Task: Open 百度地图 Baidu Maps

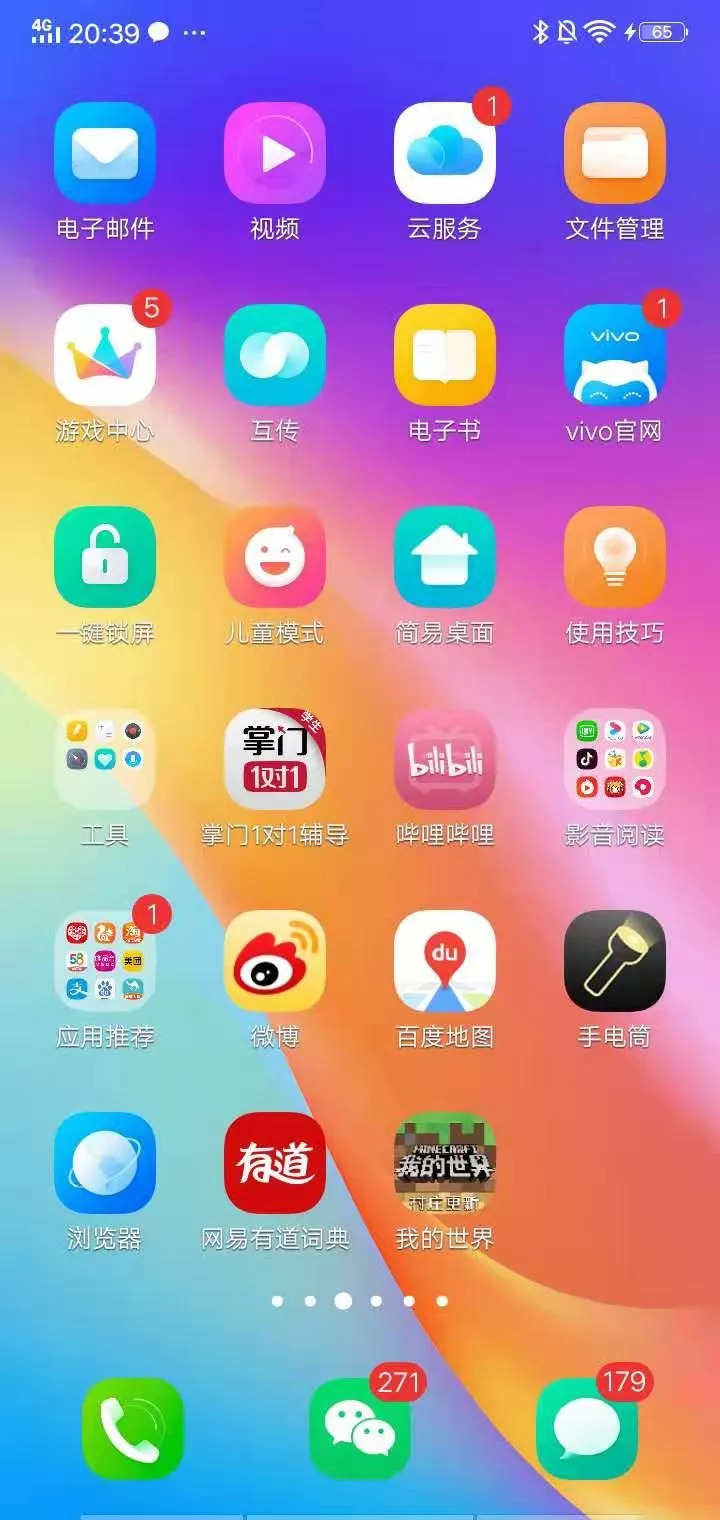Action: point(445,961)
